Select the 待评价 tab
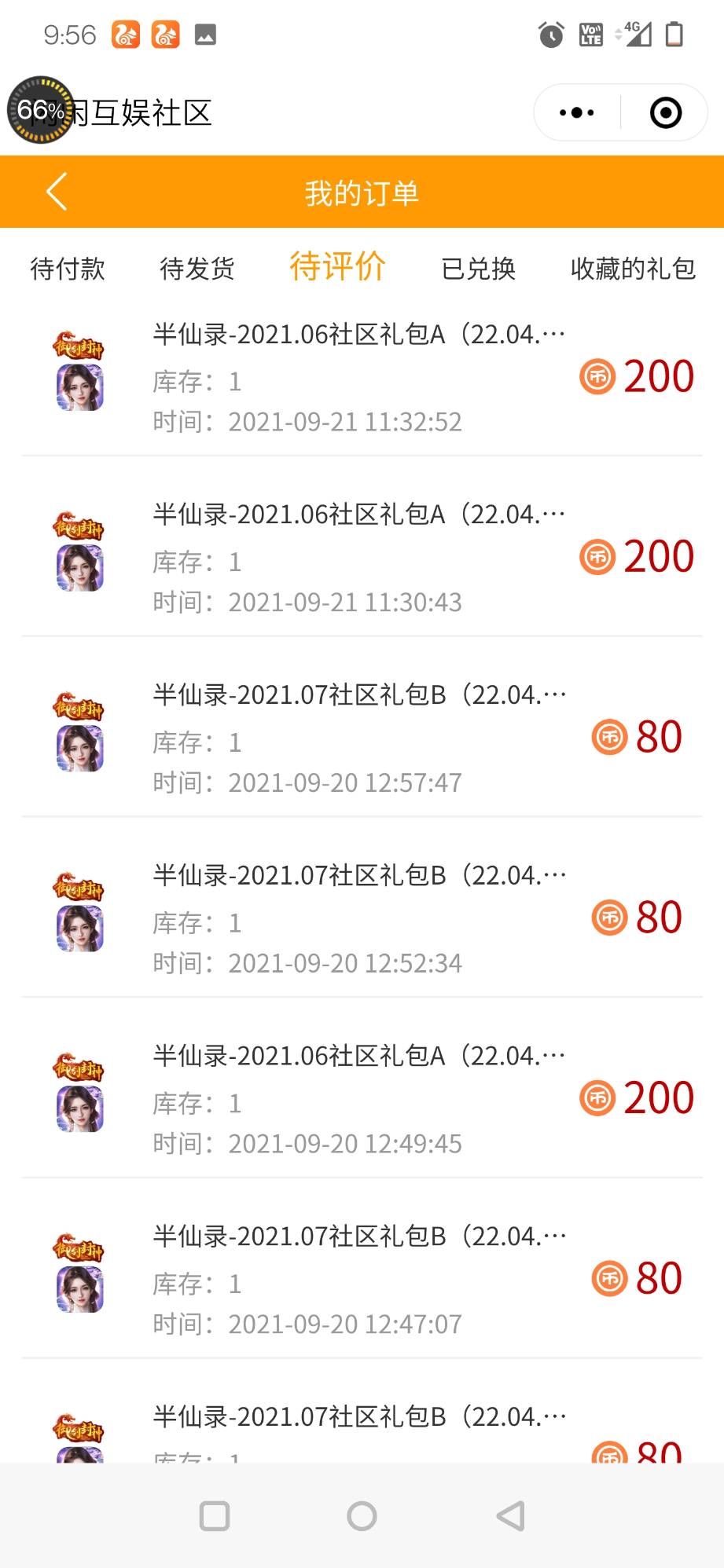Viewport: 724px width, 1568px height. click(337, 267)
